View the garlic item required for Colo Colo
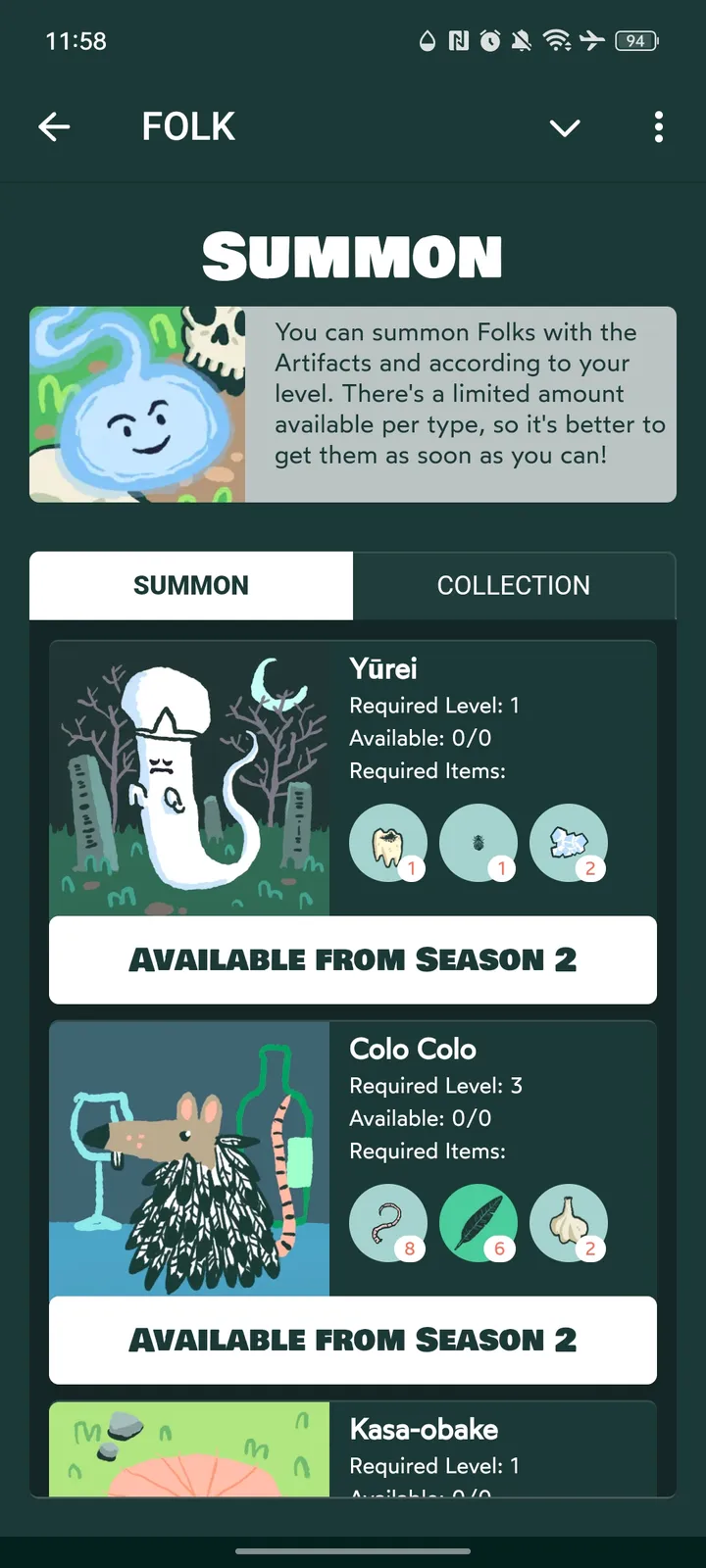 click(x=569, y=1223)
